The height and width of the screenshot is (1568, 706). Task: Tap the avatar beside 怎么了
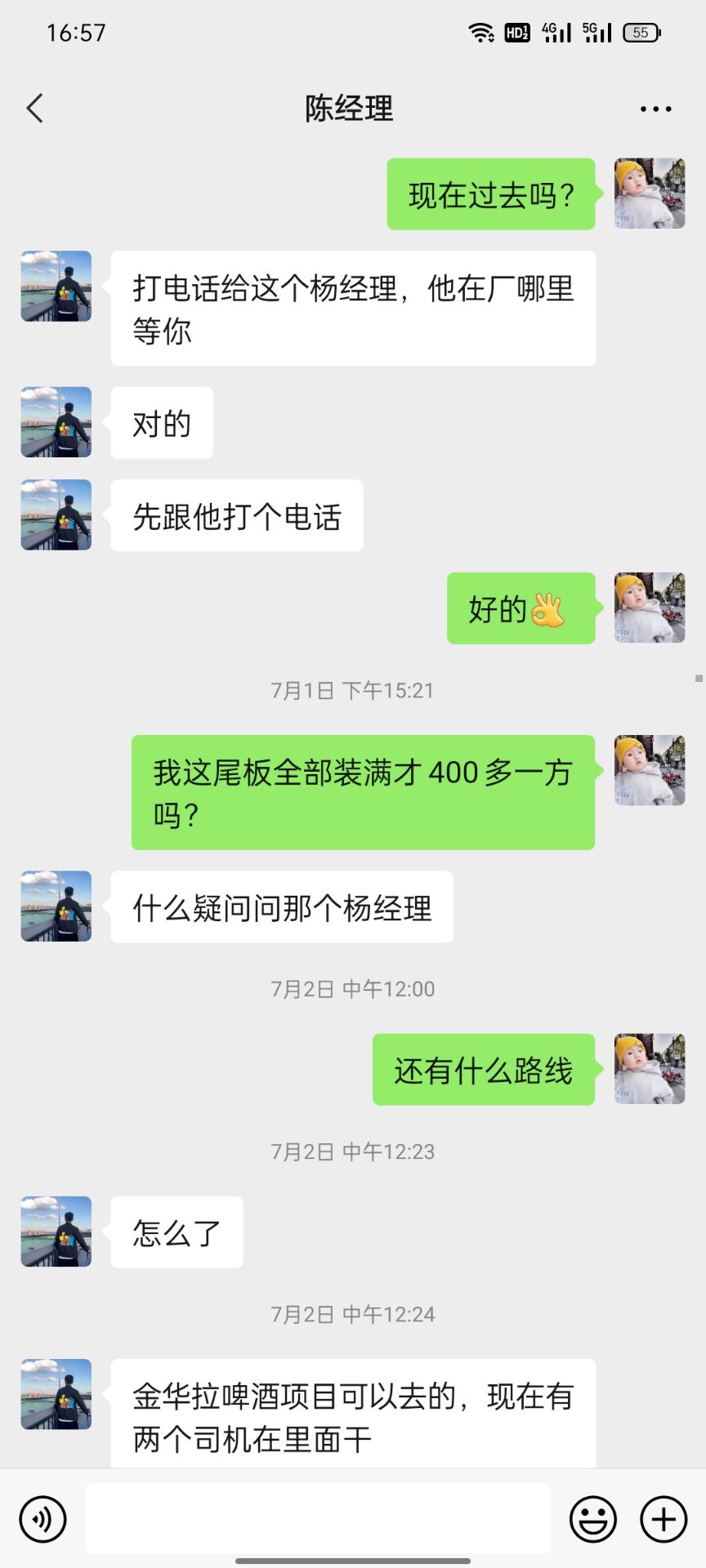[56, 1232]
